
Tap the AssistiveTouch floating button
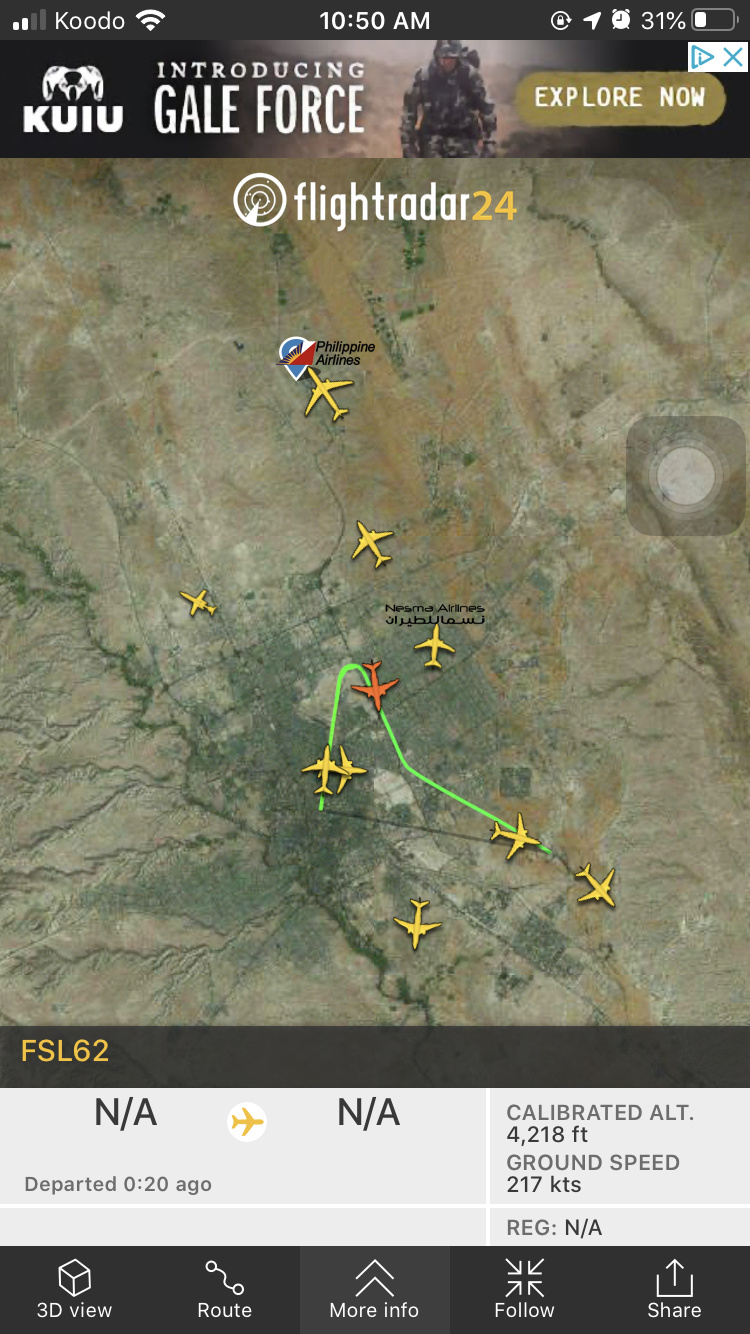[x=686, y=476]
